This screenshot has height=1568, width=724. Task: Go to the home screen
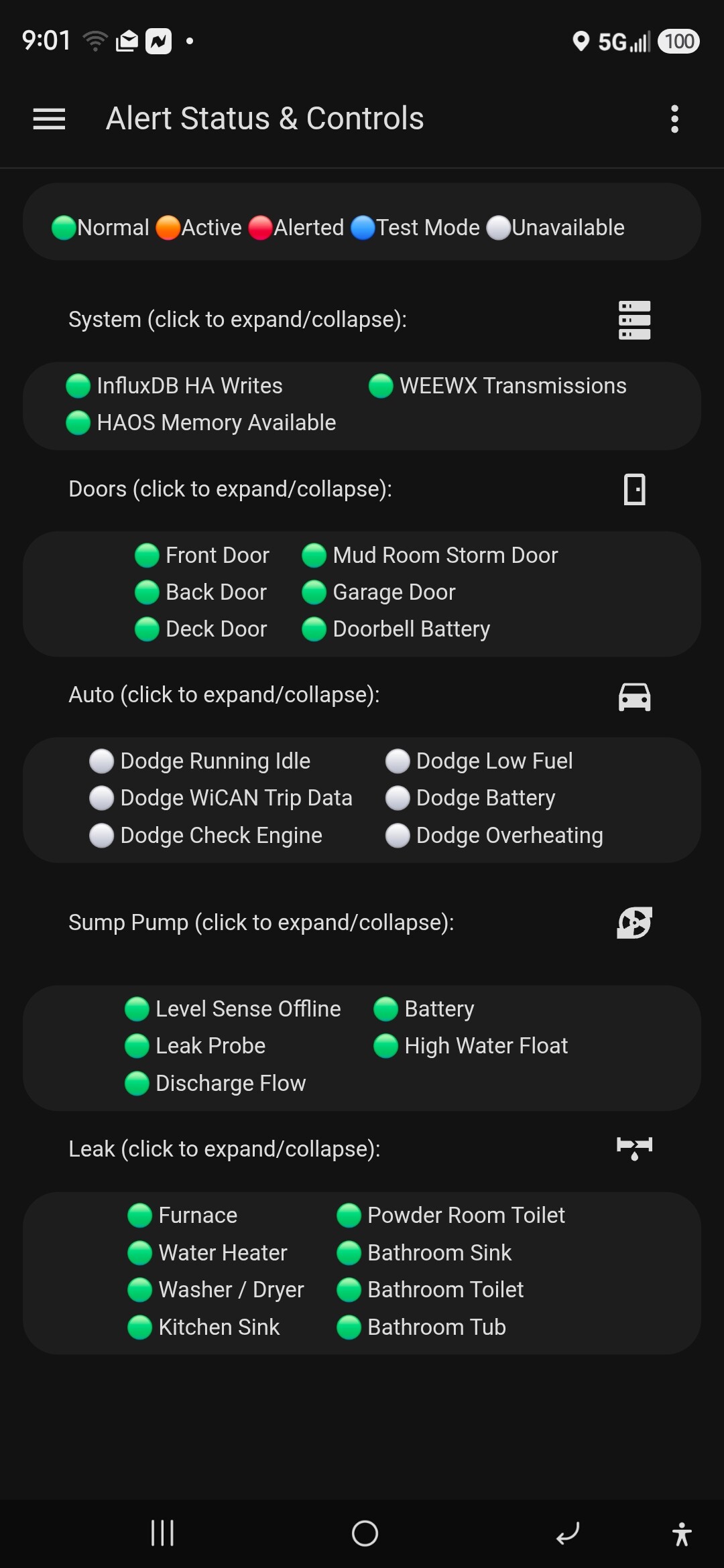click(365, 1533)
